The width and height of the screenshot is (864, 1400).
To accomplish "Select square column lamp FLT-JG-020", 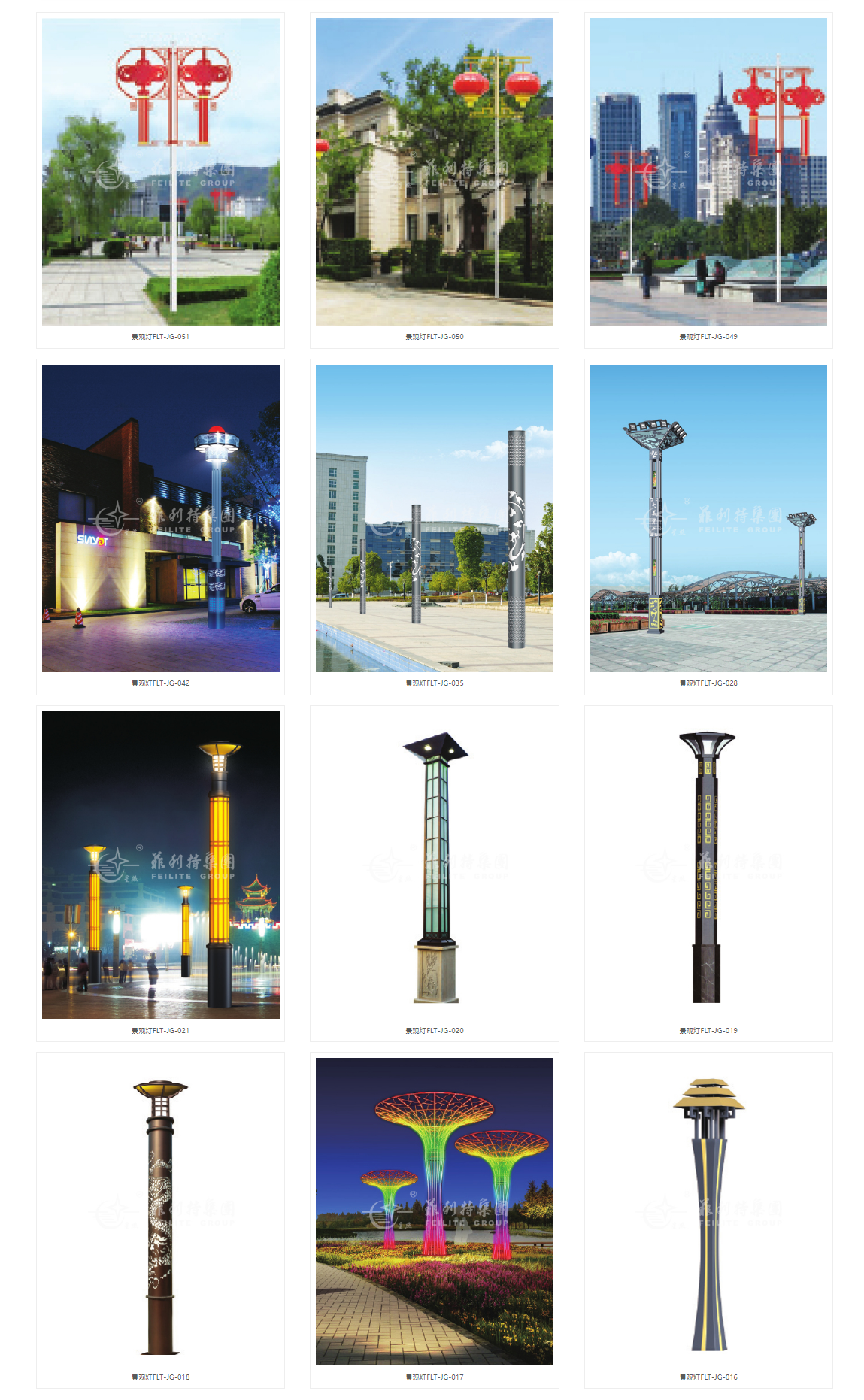I will tap(434, 865).
